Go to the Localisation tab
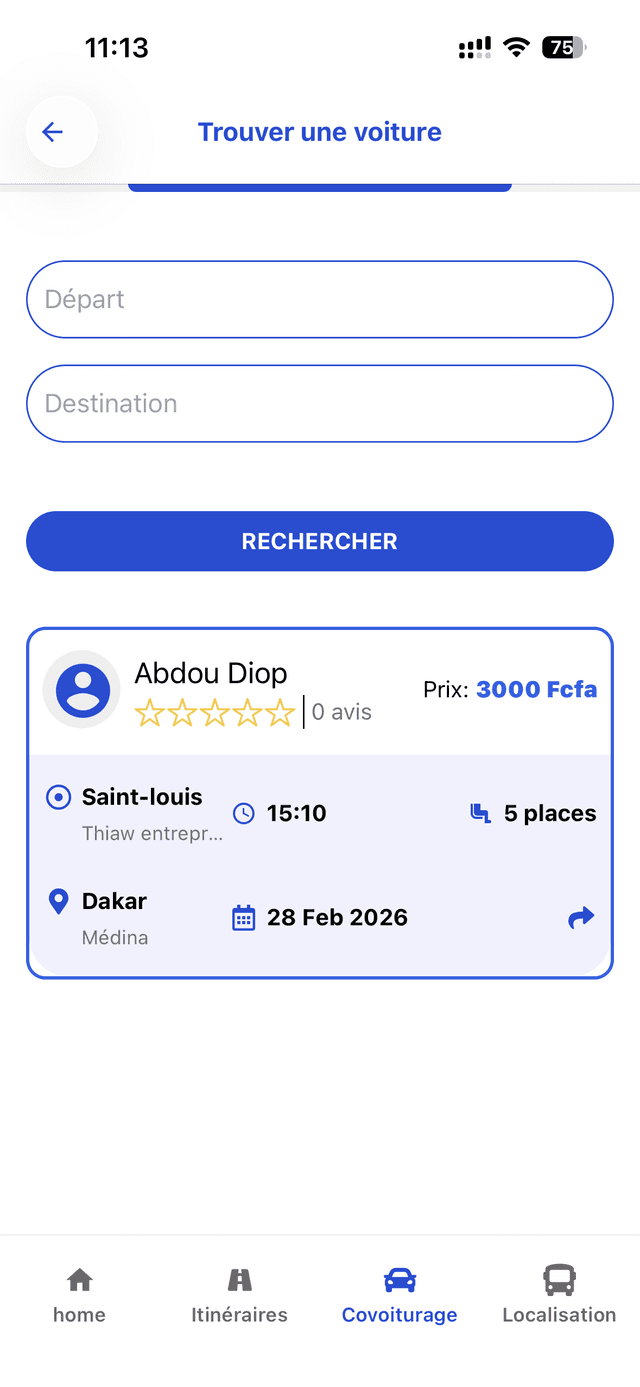This screenshot has height=1387, width=640. click(559, 1294)
